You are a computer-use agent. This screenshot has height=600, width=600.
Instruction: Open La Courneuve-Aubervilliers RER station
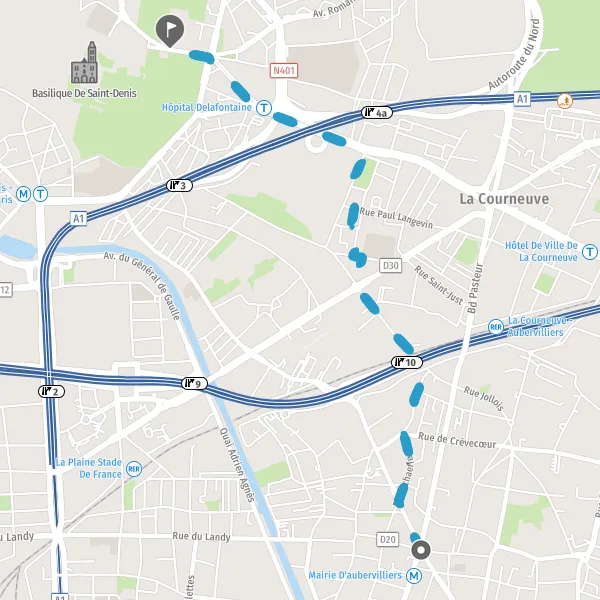[496, 327]
